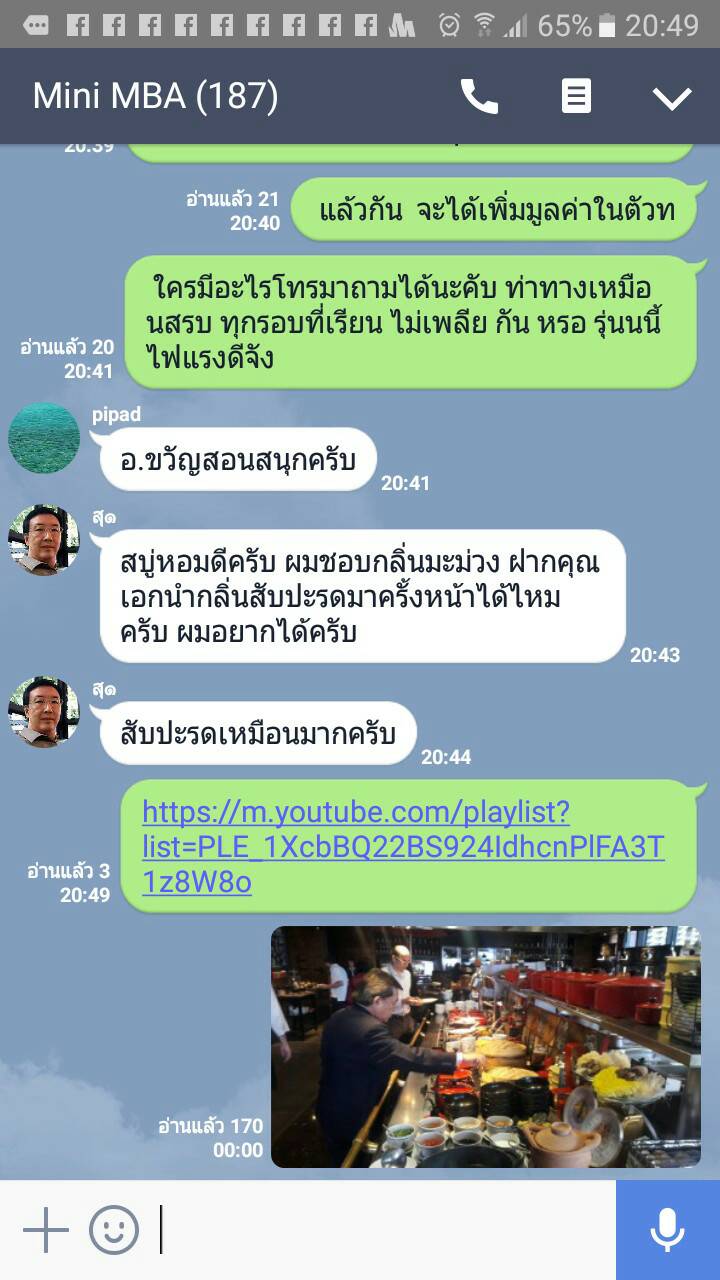The width and height of the screenshot is (720, 1280).
Task: Open the chat notes icon
Action: pyautogui.click(x=576, y=97)
